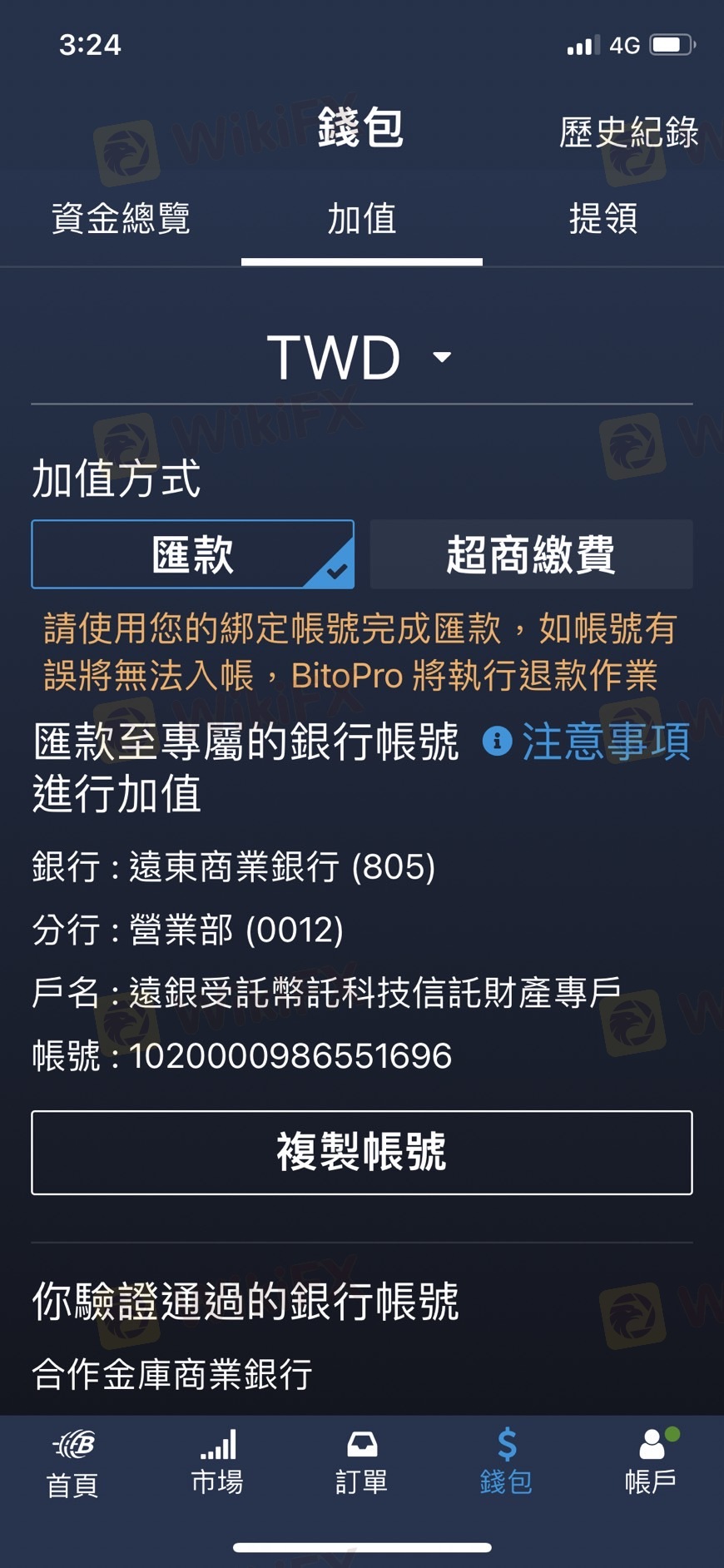This screenshot has width=724, height=1568.
Task: Switch to the 提領 withdraw tab
Action: [603, 219]
